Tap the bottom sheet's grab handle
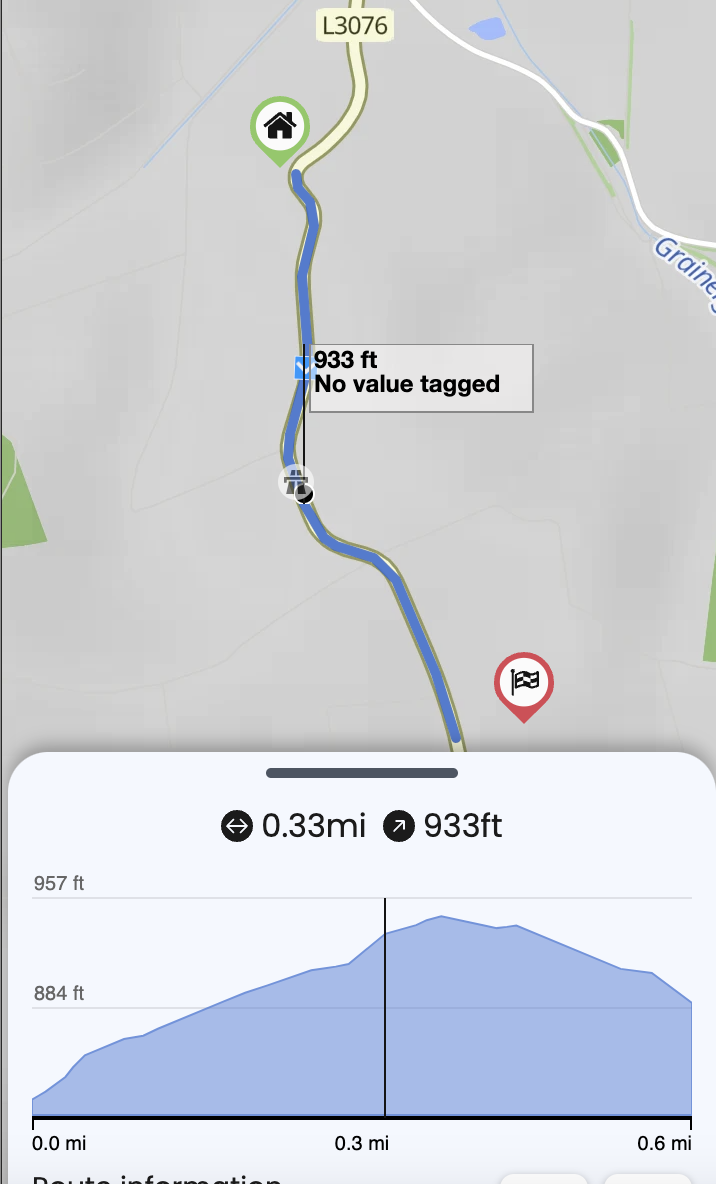716x1184 pixels. click(x=362, y=772)
